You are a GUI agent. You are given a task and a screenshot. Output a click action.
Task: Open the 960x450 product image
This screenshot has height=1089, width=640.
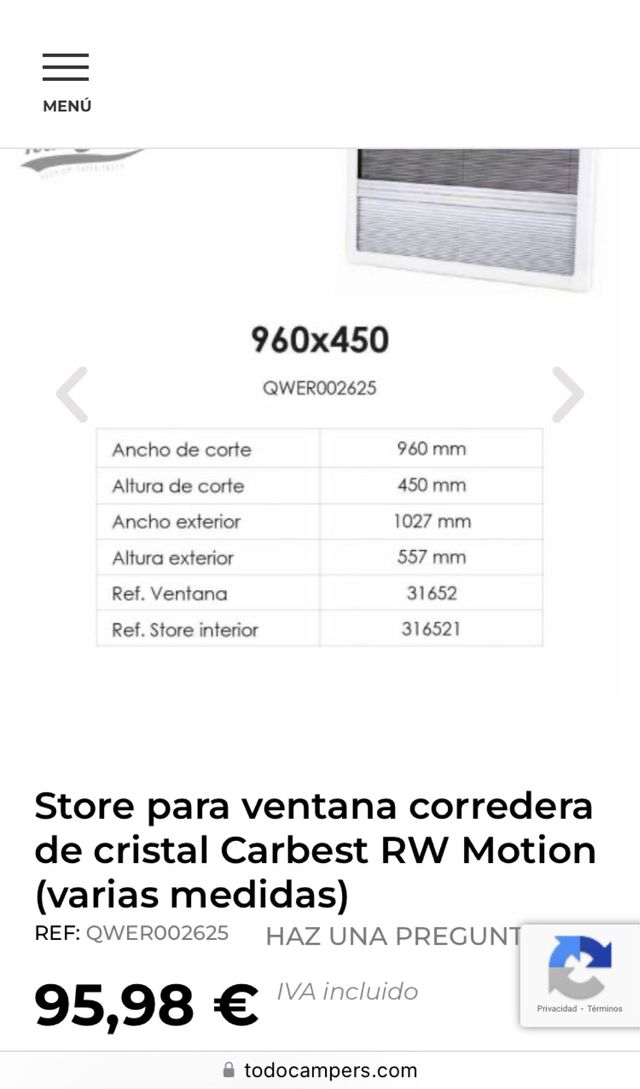pos(320,420)
